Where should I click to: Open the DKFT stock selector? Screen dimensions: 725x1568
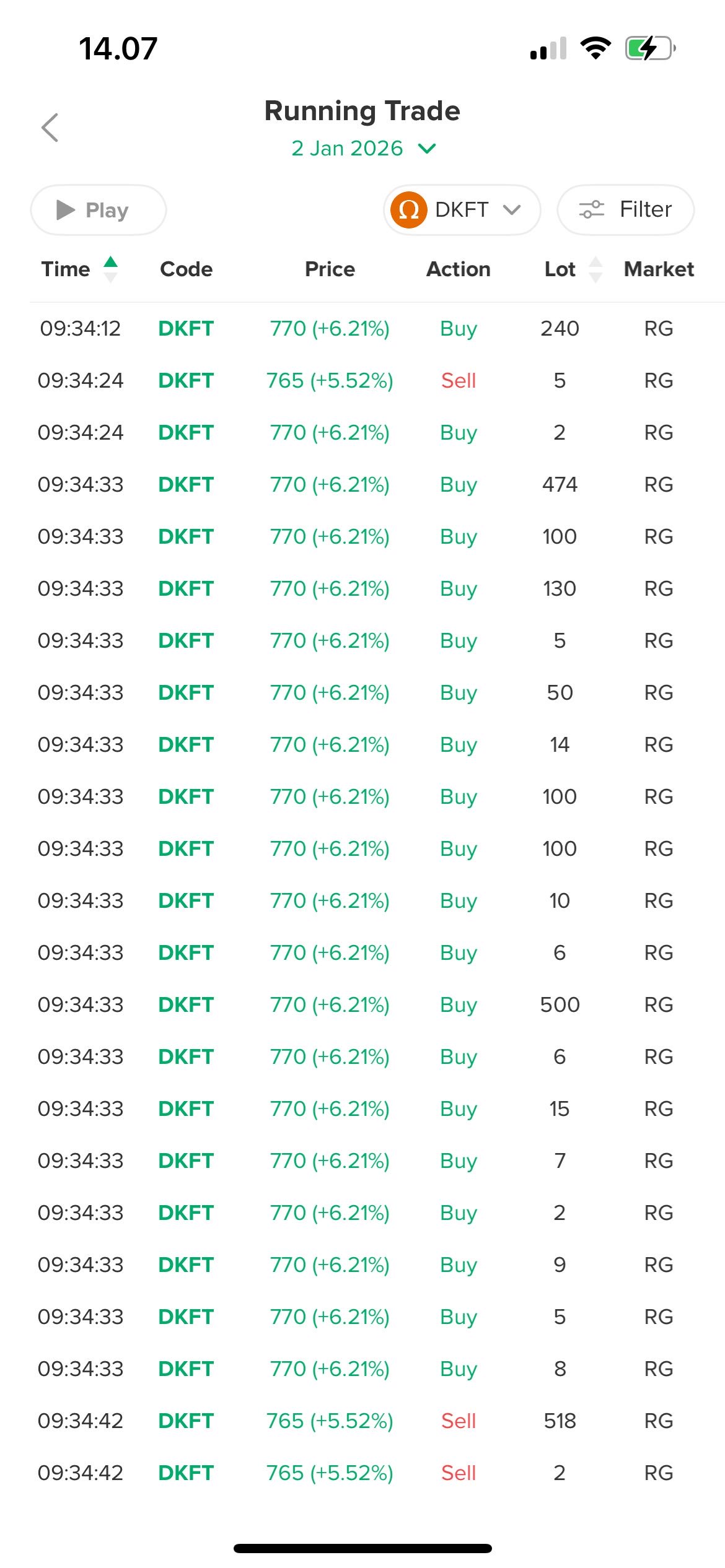(462, 210)
